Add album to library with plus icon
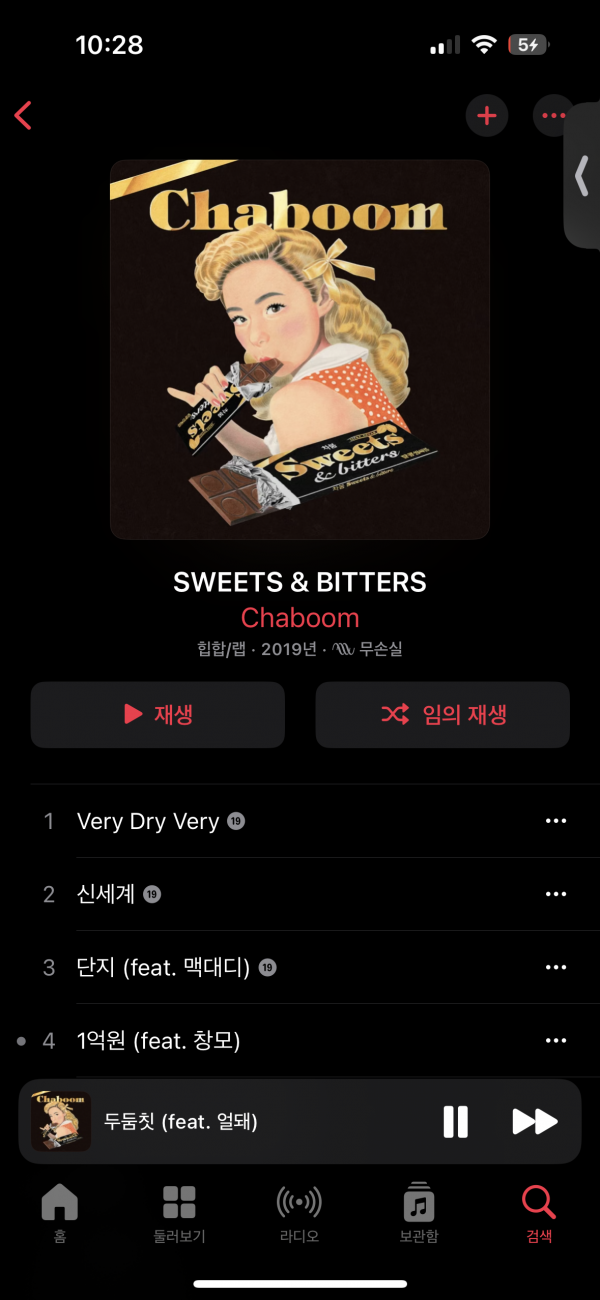The width and height of the screenshot is (600, 1300). pos(487,116)
